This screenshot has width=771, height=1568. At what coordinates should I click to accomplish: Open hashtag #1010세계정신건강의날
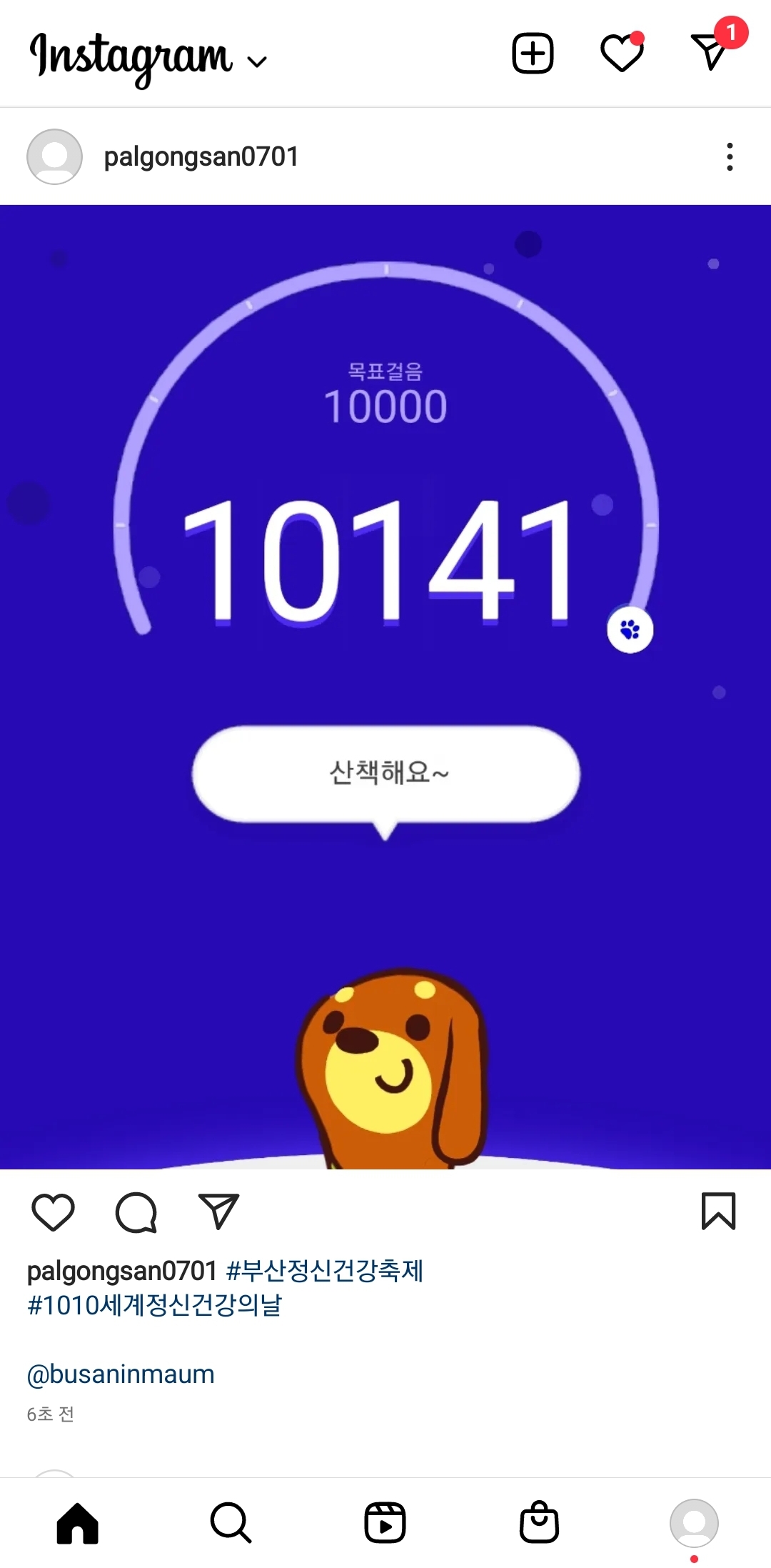[154, 1305]
